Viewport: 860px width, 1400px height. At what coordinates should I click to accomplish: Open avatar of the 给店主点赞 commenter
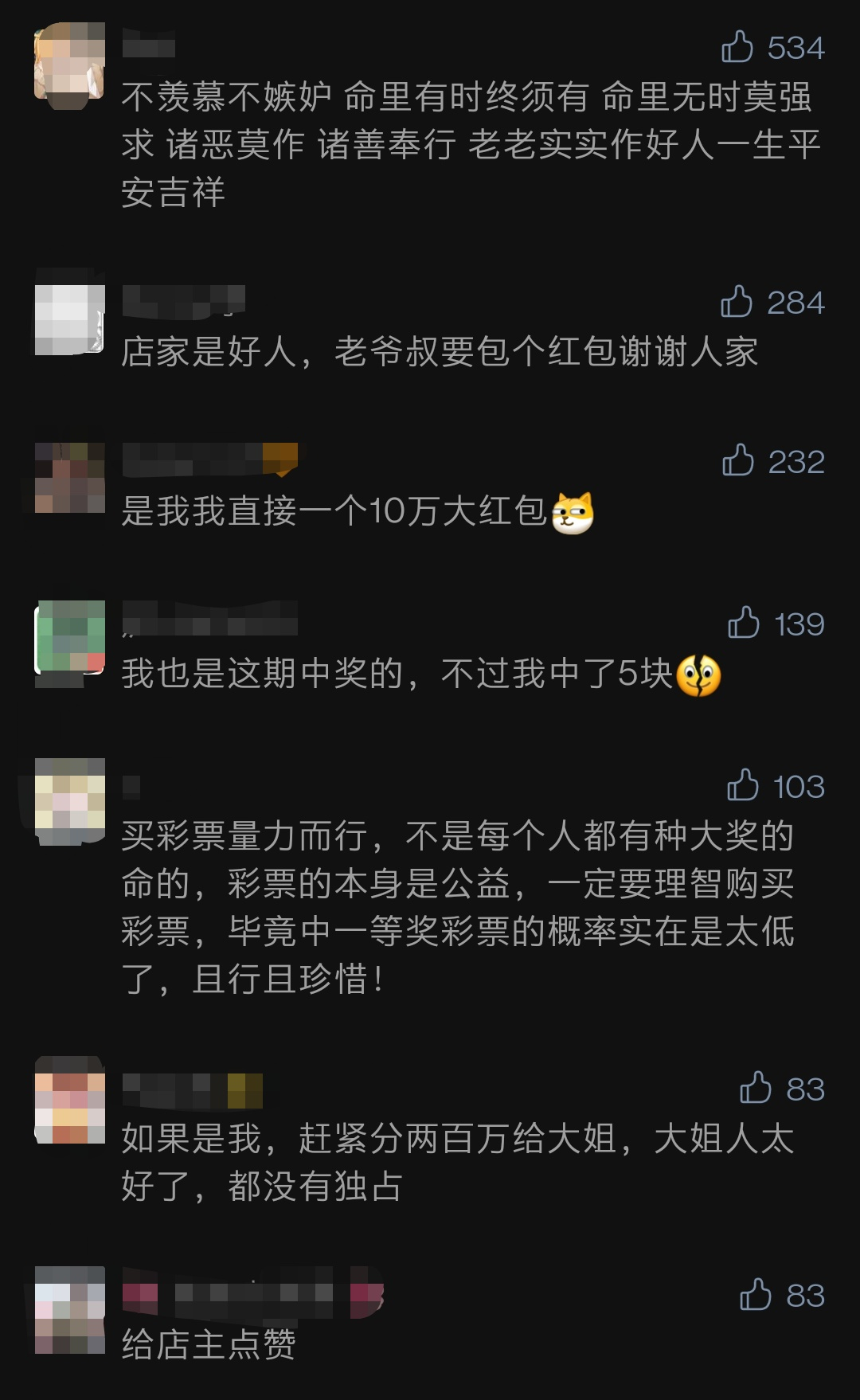(70, 1310)
